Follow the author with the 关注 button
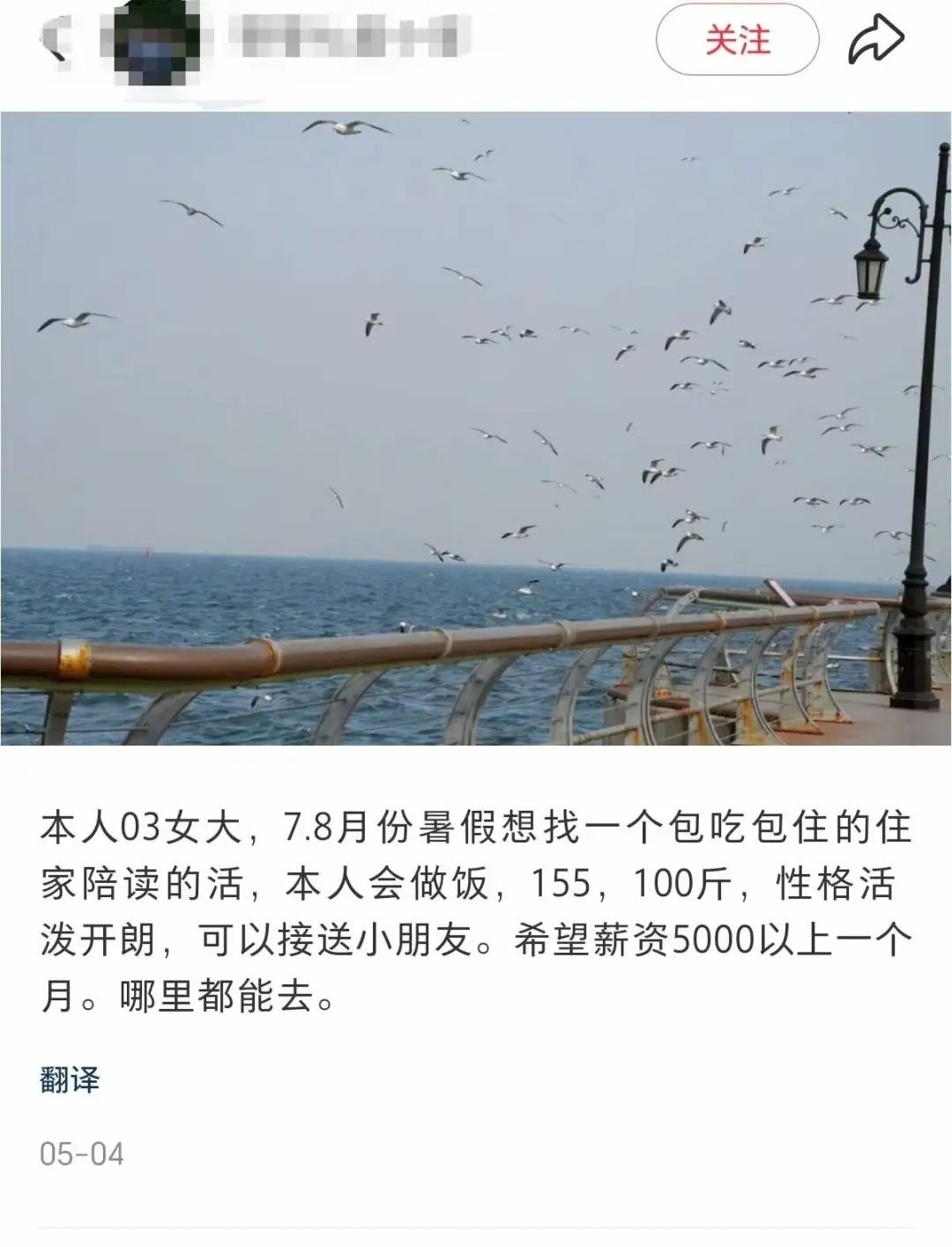The image size is (952, 1247). [737, 41]
